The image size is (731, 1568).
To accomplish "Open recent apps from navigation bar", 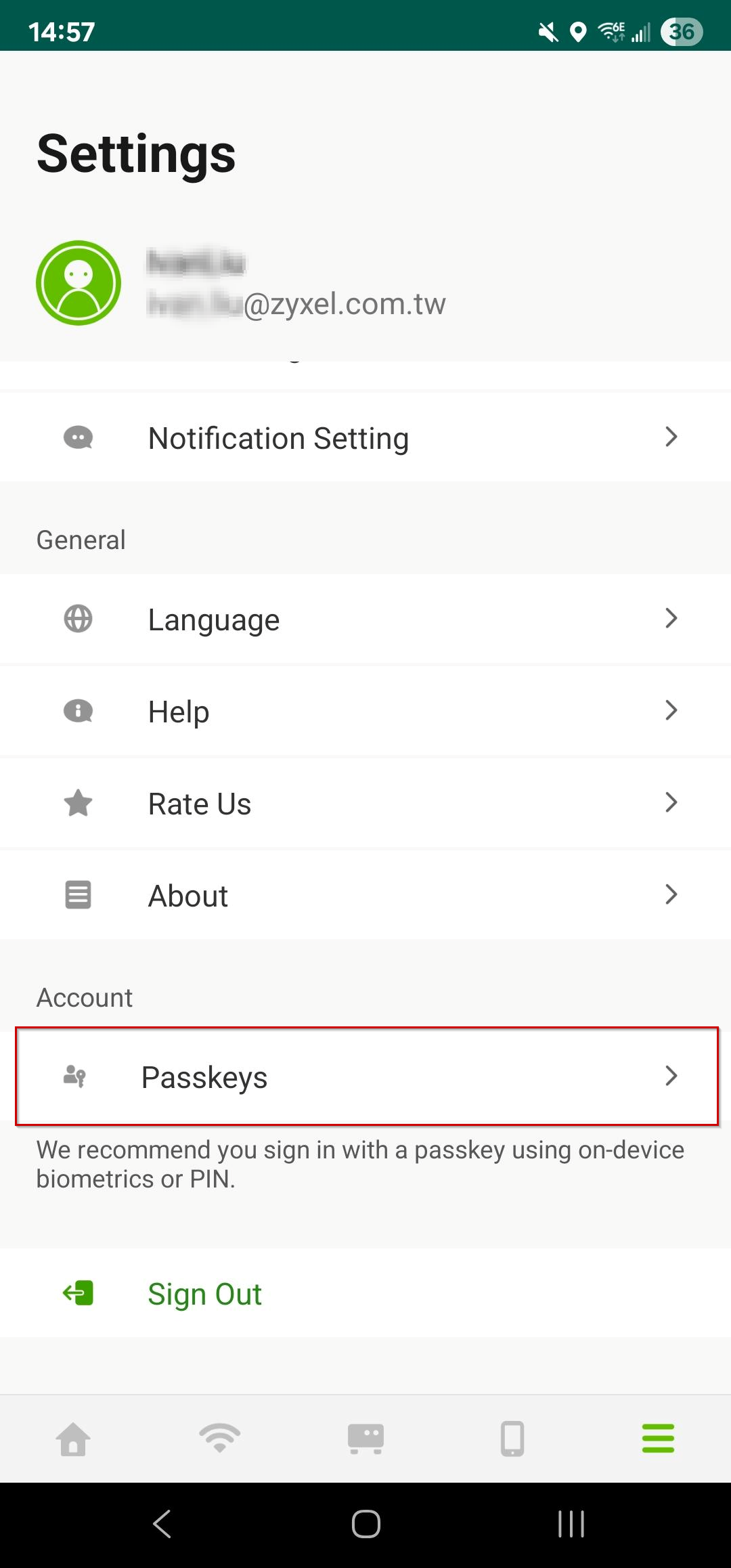I will (571, 1524).
